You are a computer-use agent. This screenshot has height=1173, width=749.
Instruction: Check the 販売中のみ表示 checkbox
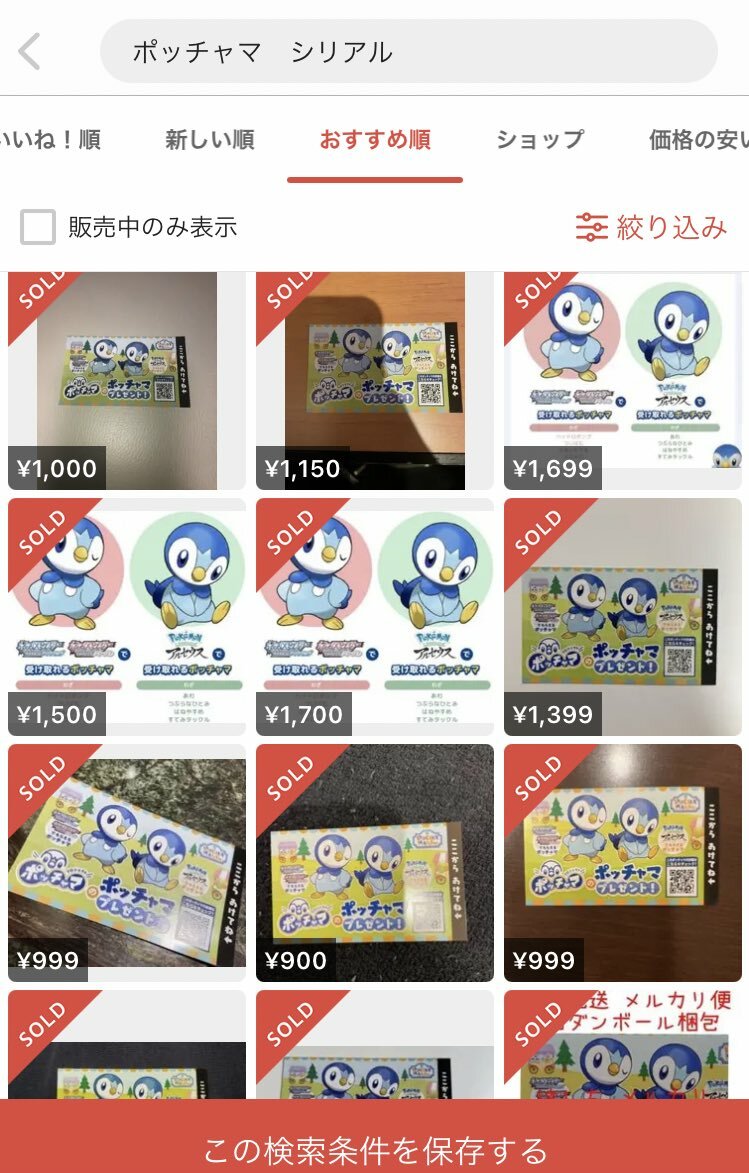coord(38,227)
